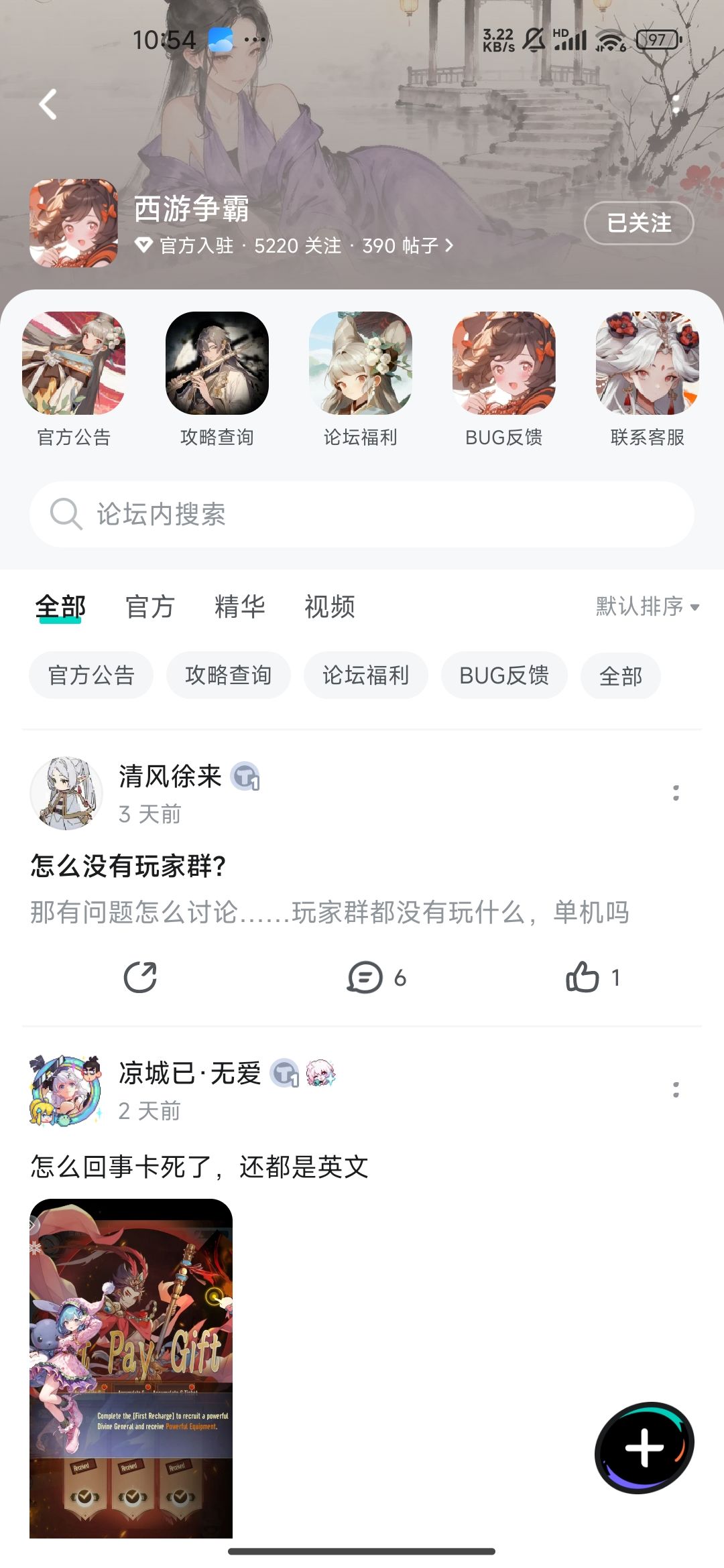Open the 联系客服 shortcut icon

click(x=648, y=363)
